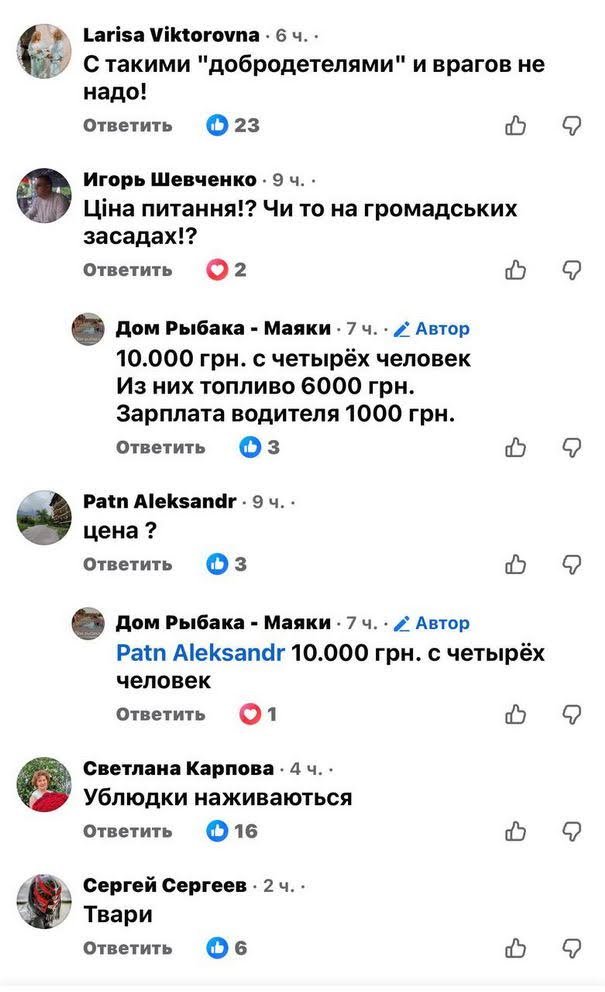Reply to Larisa Viktorovna's comment

coord(127,125)
